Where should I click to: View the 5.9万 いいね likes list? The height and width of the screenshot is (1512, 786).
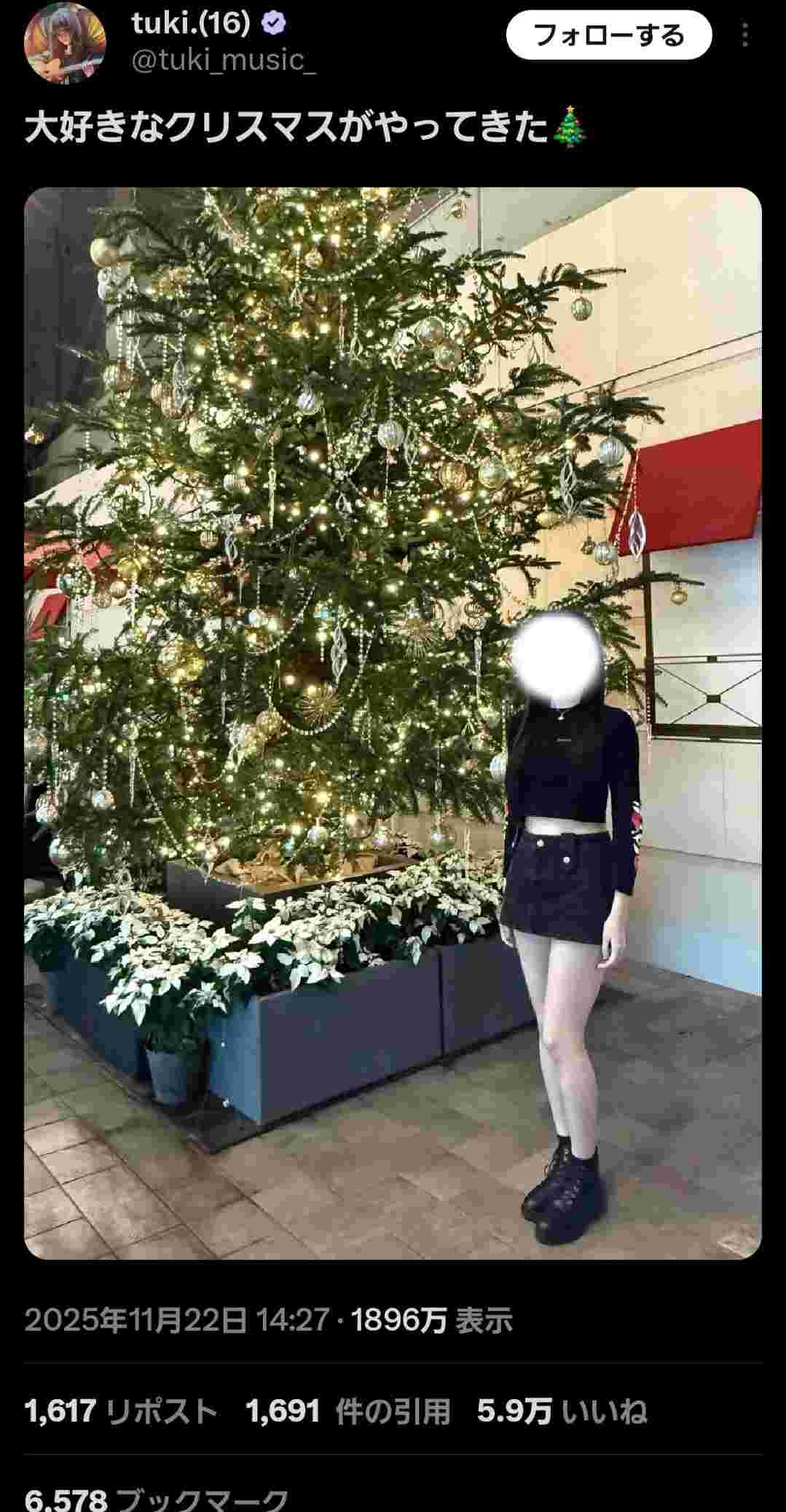click(562, 1411)
